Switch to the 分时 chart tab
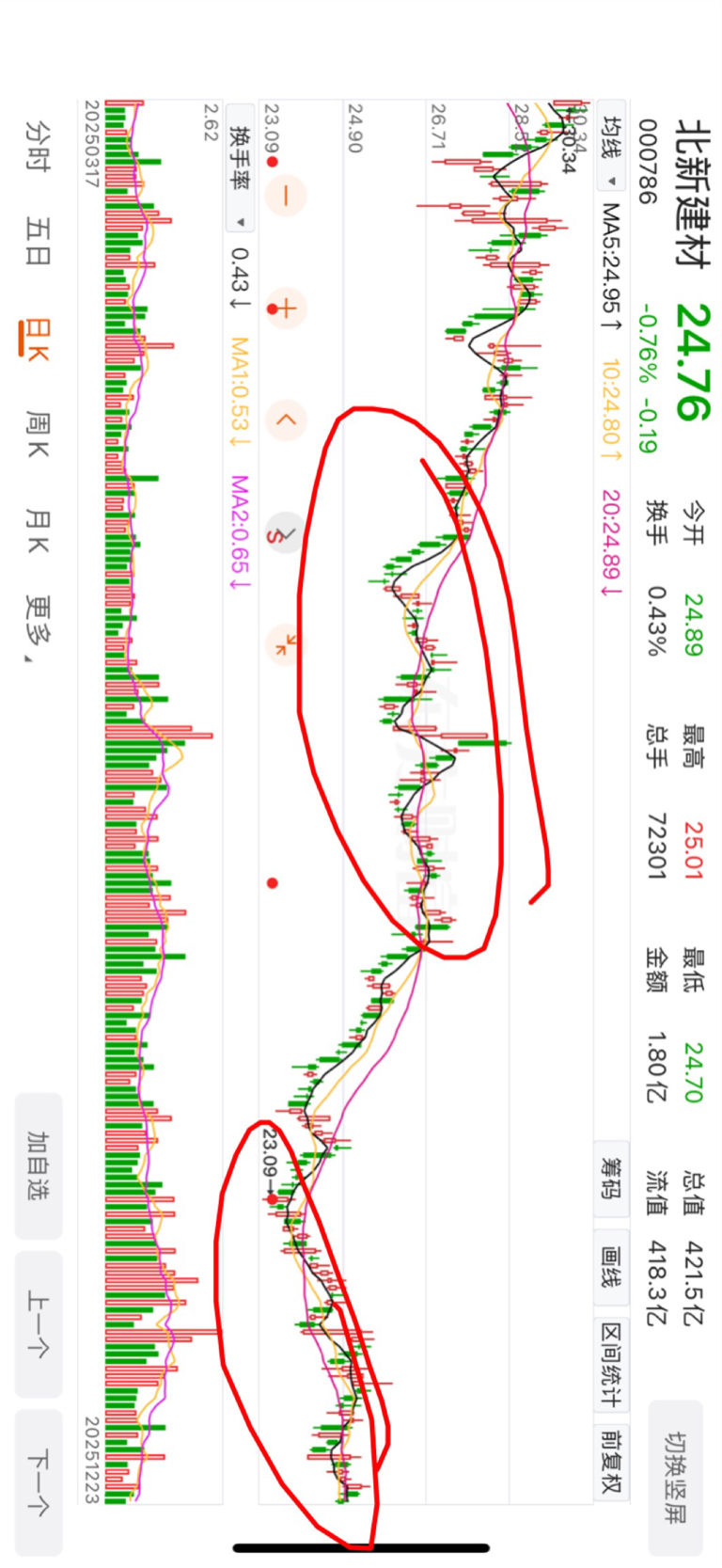Screen dimensions: 722x1568 [38, 146]
